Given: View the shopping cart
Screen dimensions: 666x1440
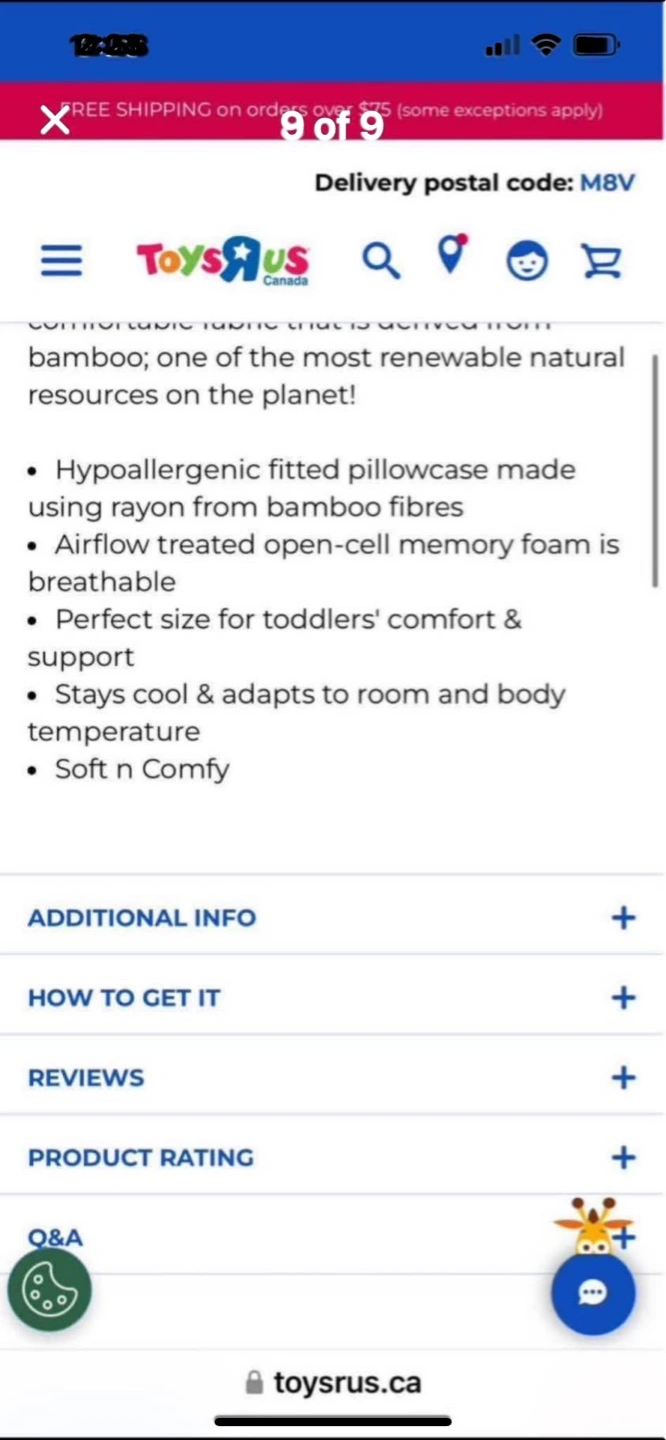Looking at the screenshot, I should coord(602,261).
